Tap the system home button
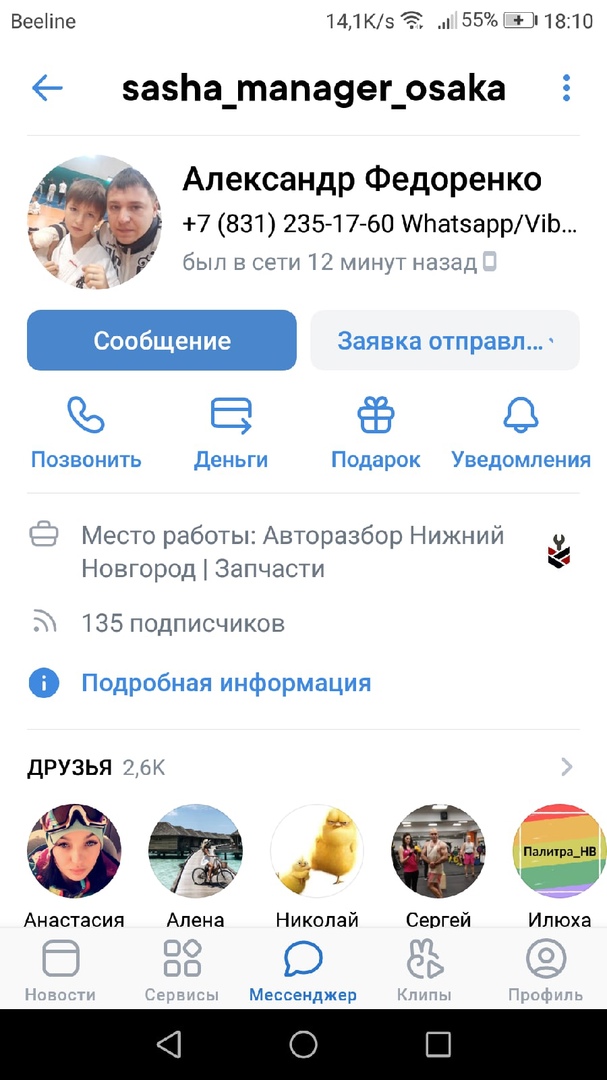 click(303, 1045)
